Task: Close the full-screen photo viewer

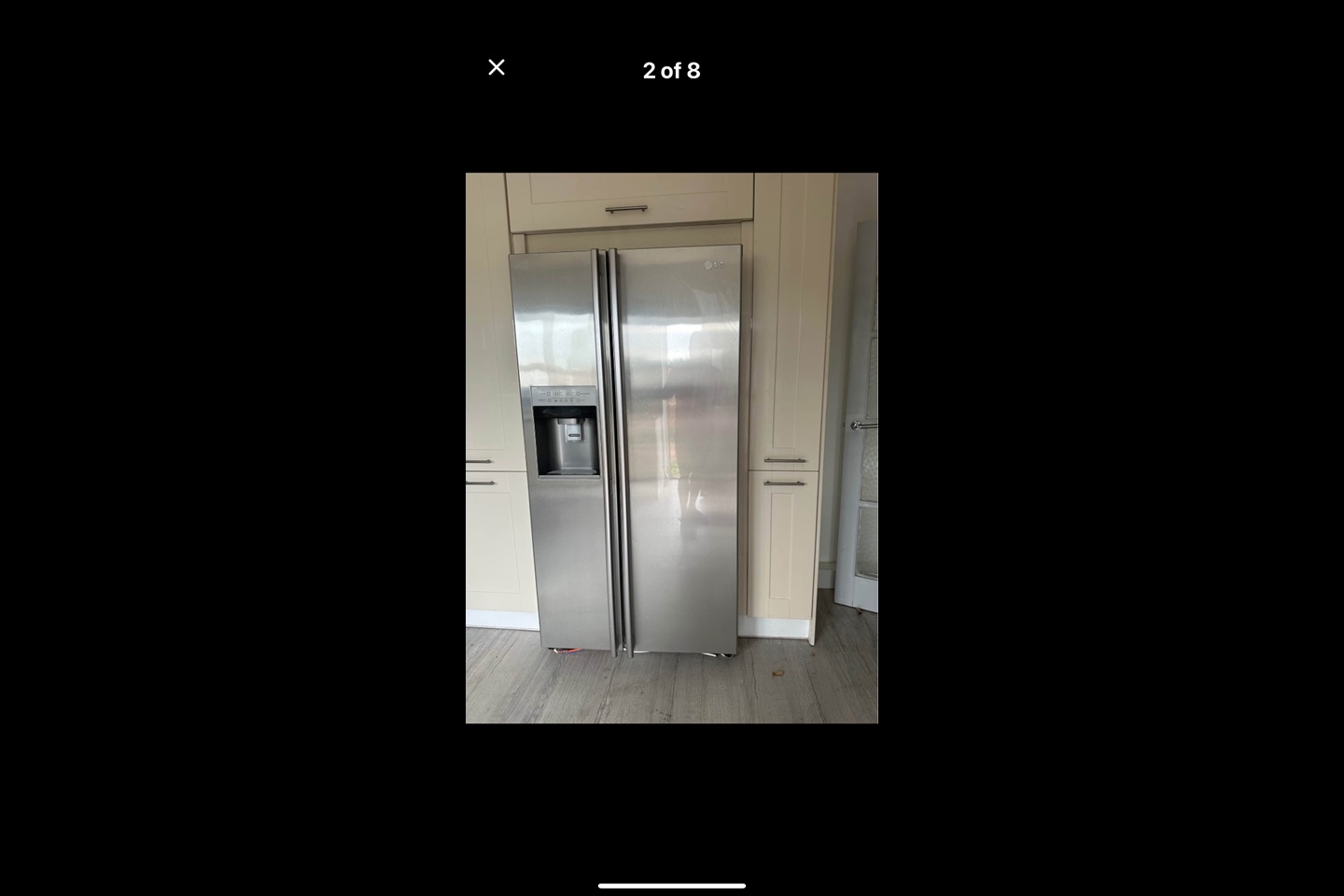Action: pyautogui.click(x=497, y=67)
